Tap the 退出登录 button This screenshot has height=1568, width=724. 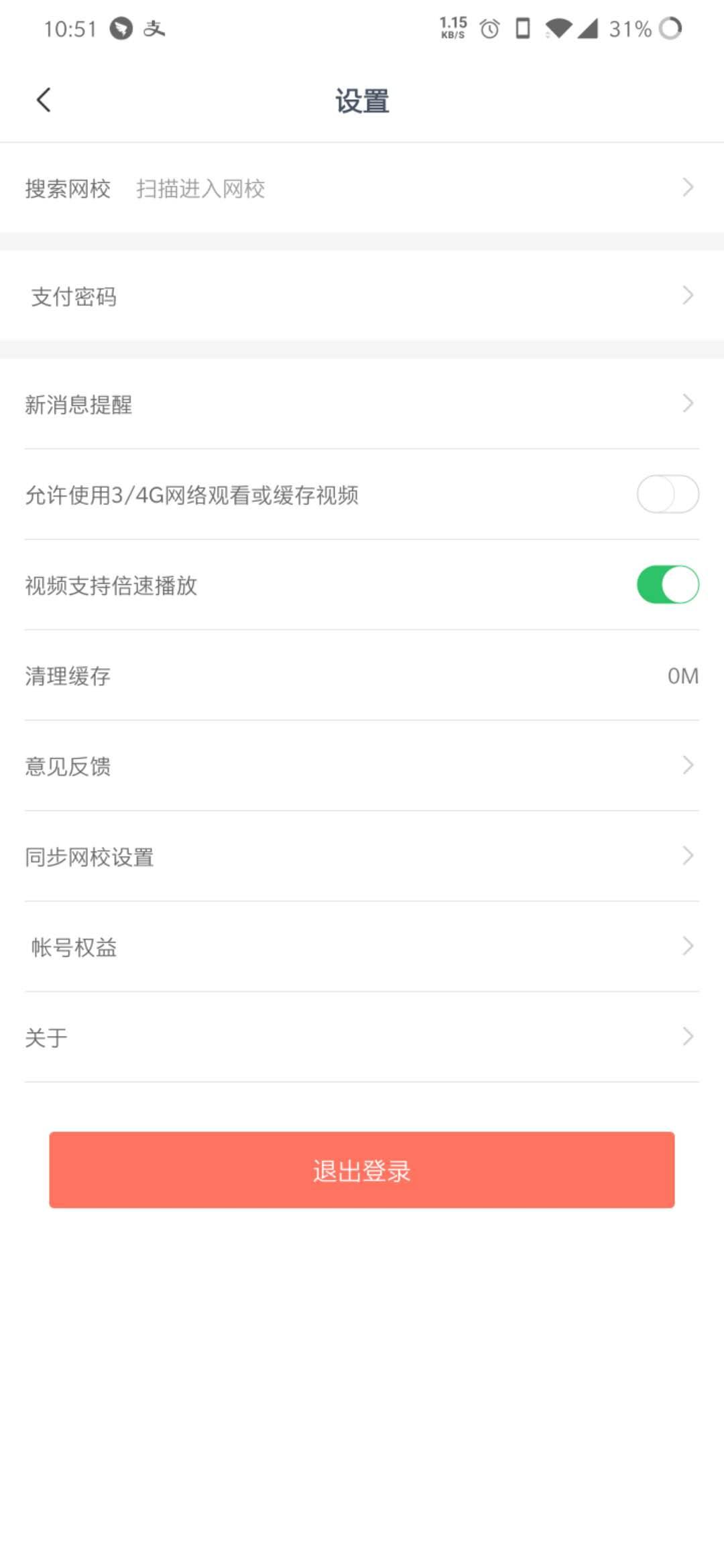click(362, 1170)
